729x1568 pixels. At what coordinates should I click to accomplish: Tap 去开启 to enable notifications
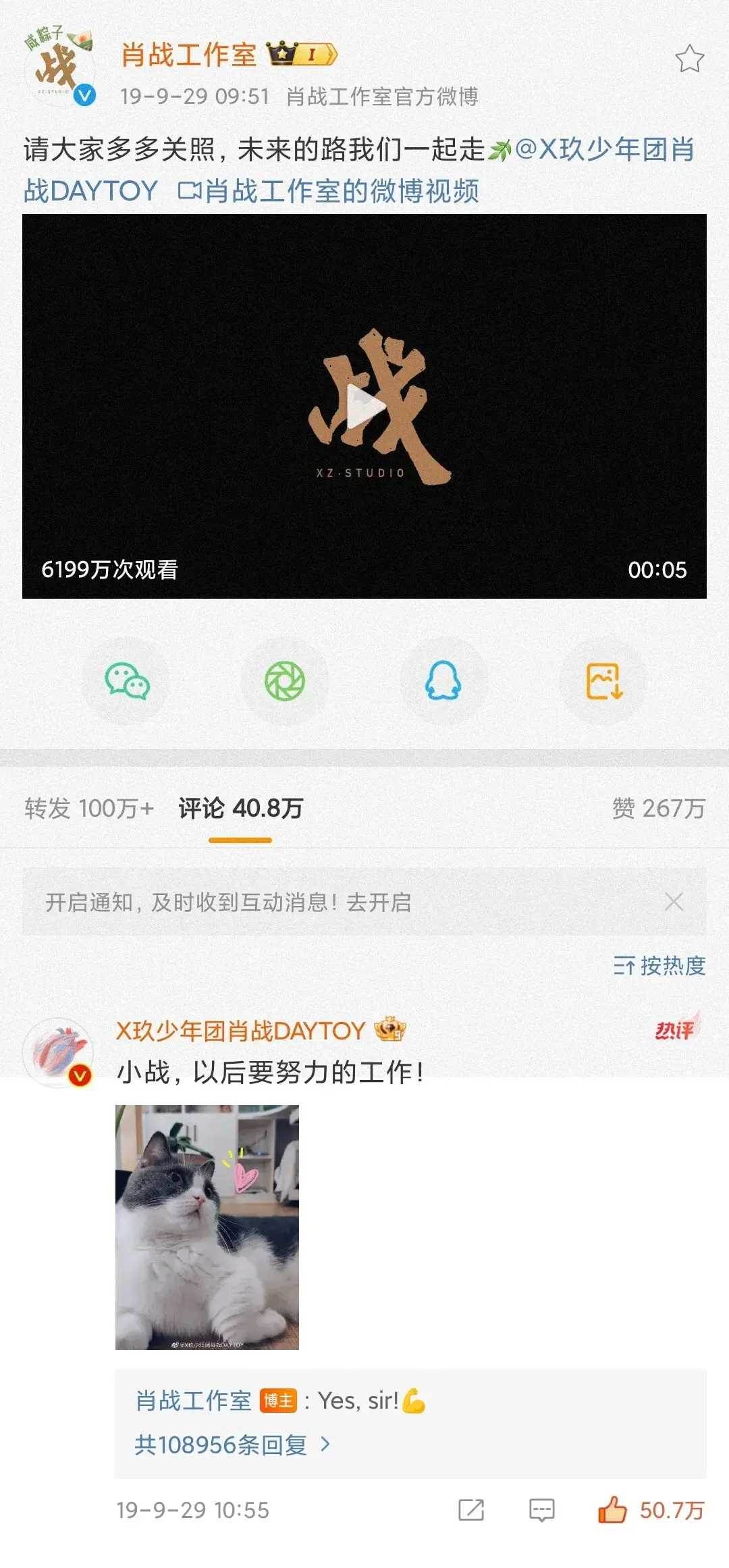click(x=379, y=902)
